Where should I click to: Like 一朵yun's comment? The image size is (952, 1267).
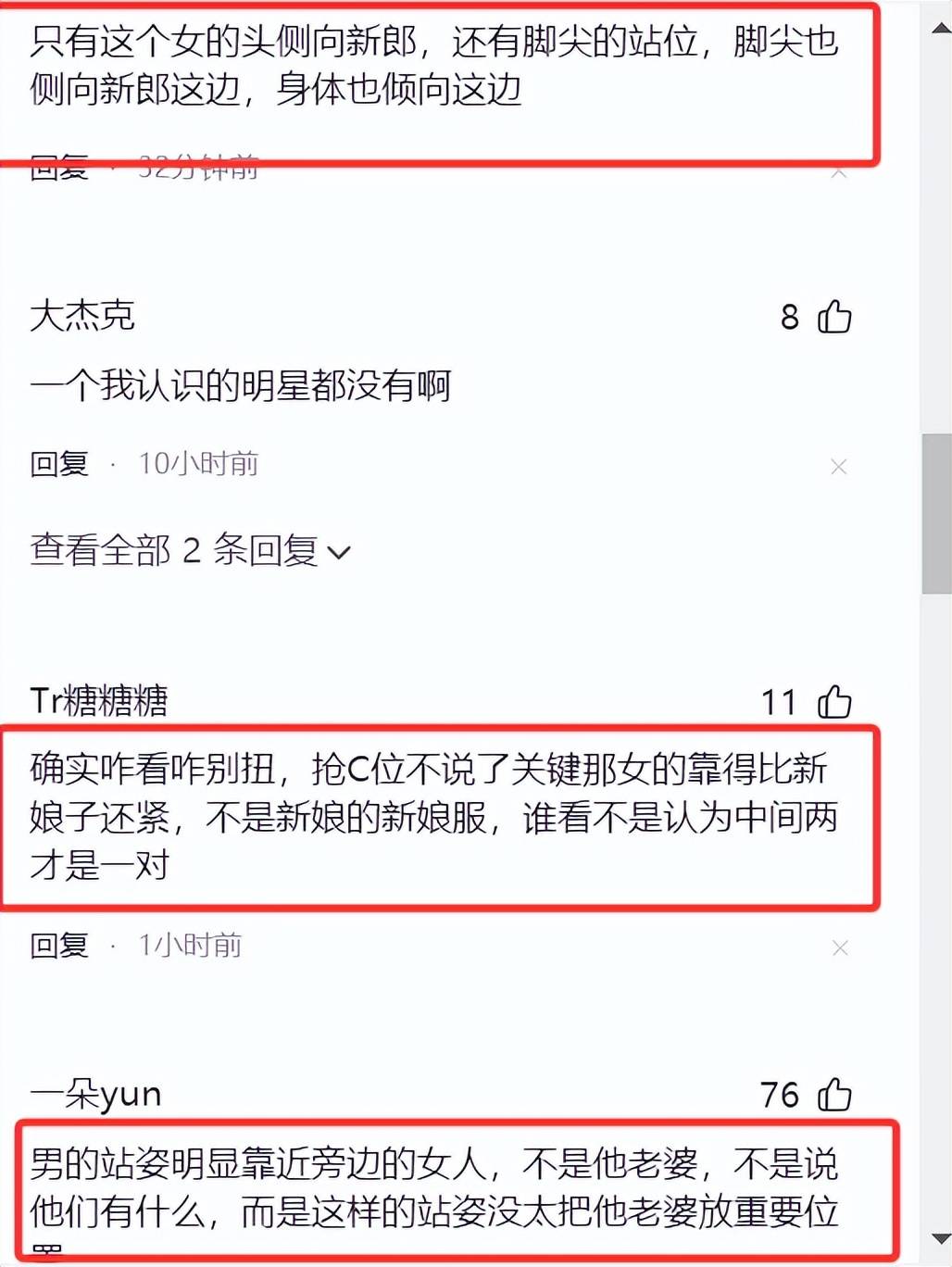point(834,1095)
